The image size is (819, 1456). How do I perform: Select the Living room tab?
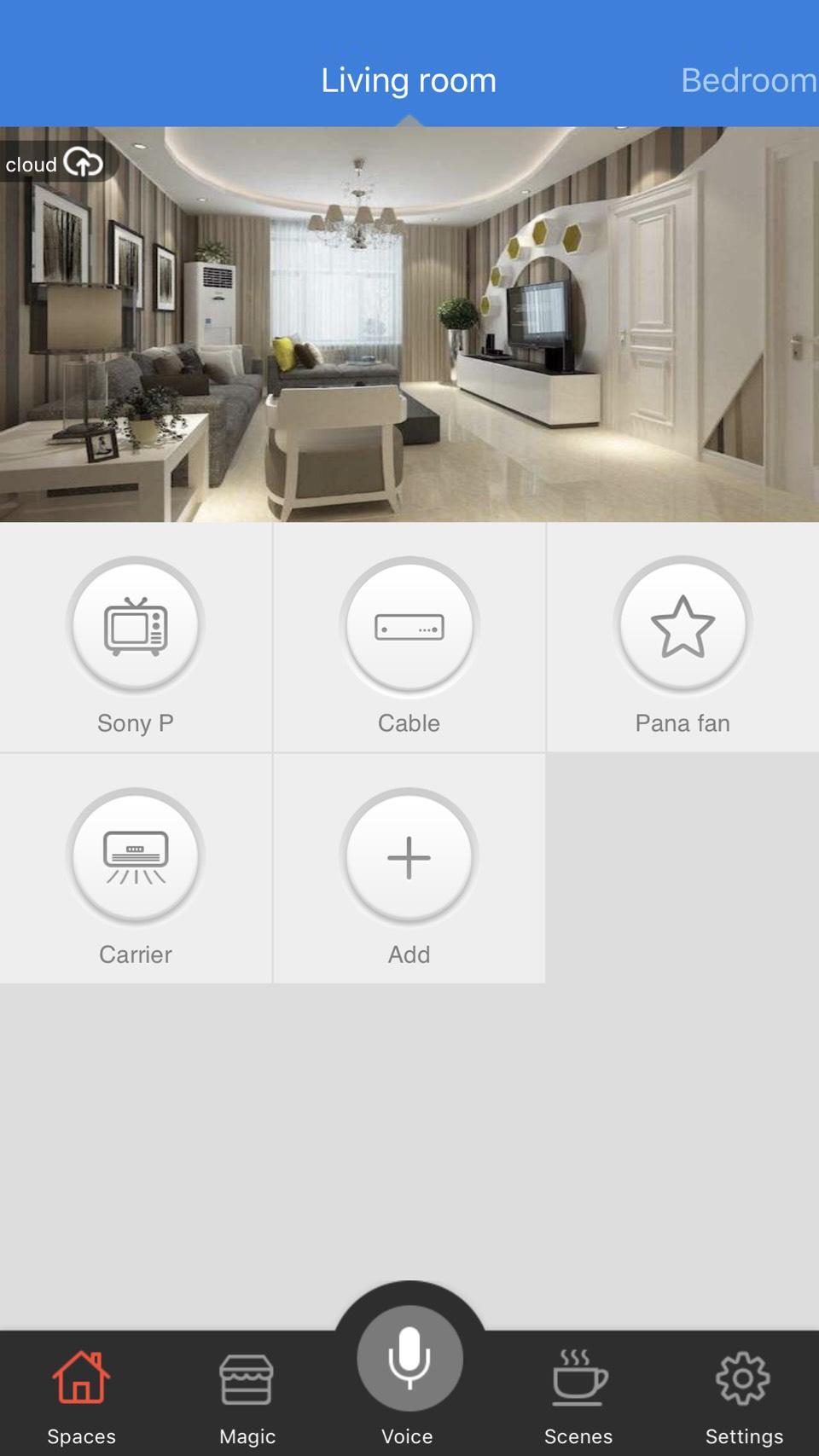click(409, 80)
